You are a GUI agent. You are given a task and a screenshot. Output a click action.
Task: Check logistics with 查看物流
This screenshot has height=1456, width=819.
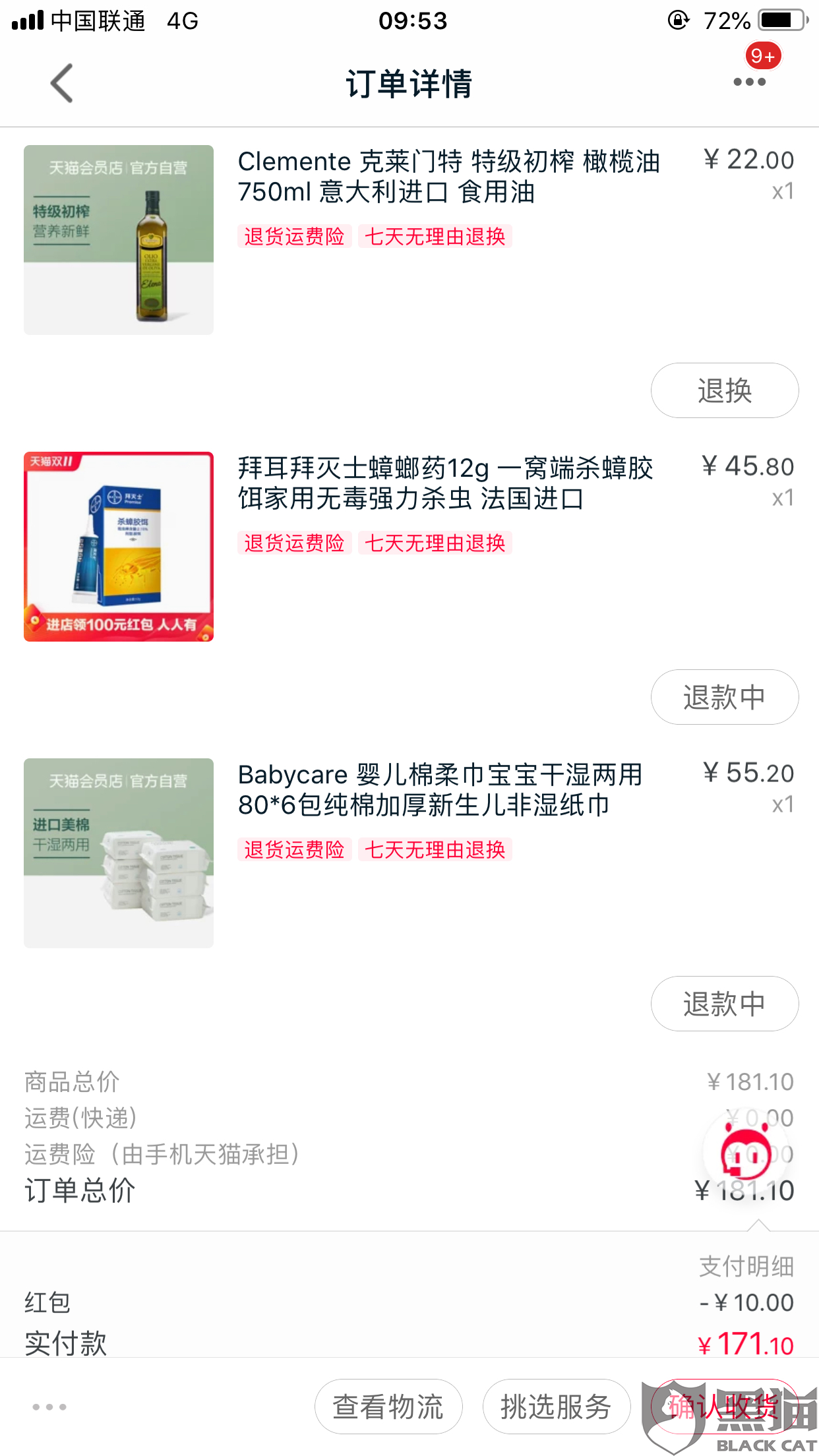tap(388, 1407)
